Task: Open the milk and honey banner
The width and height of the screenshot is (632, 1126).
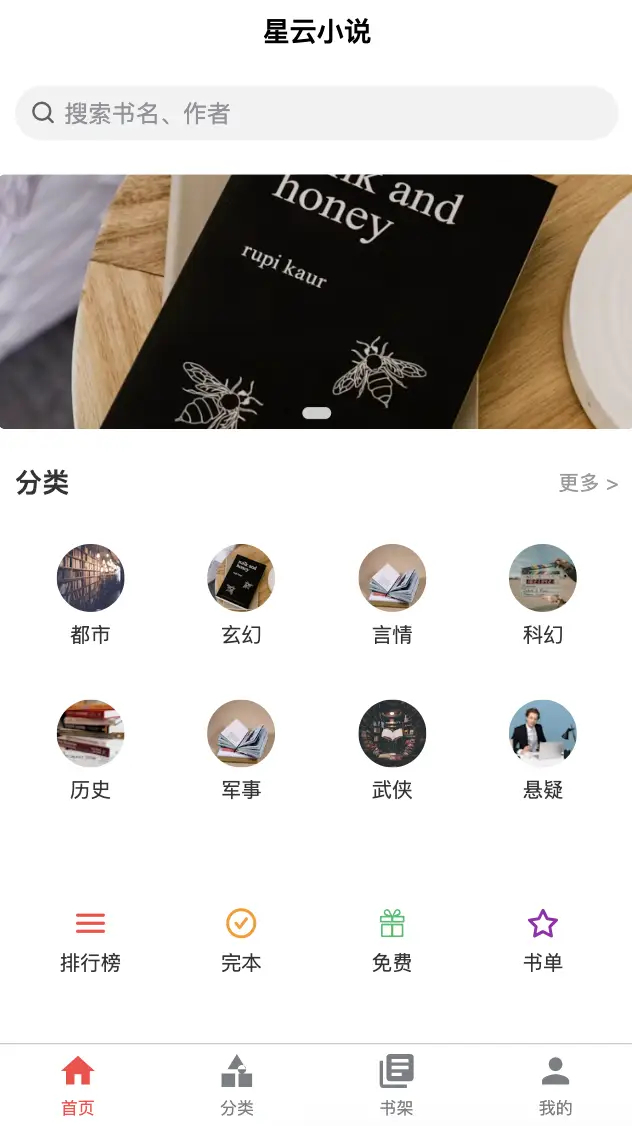Action: coord(316,301)
